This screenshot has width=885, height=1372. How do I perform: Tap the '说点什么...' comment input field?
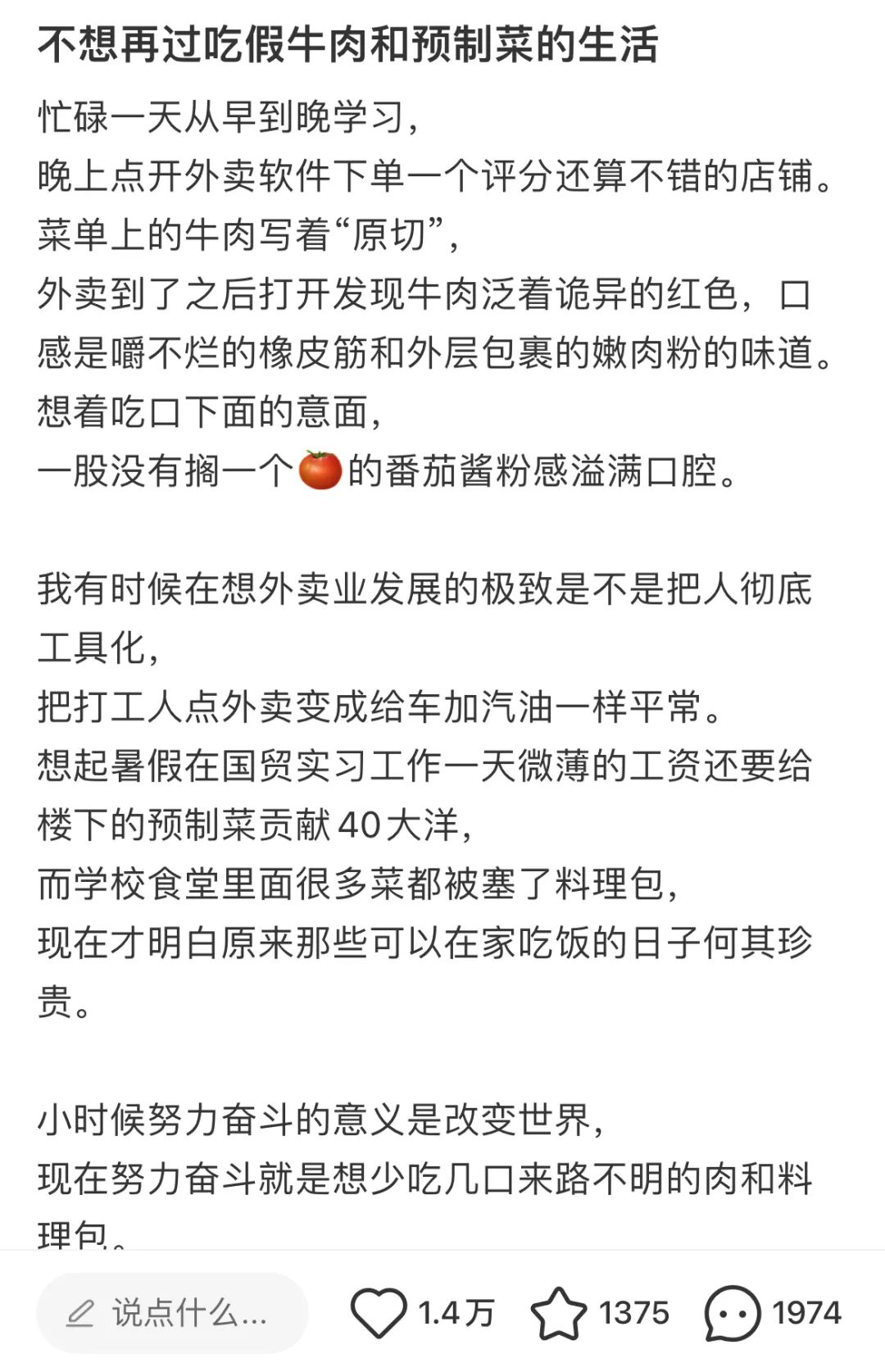[172, 1313]
